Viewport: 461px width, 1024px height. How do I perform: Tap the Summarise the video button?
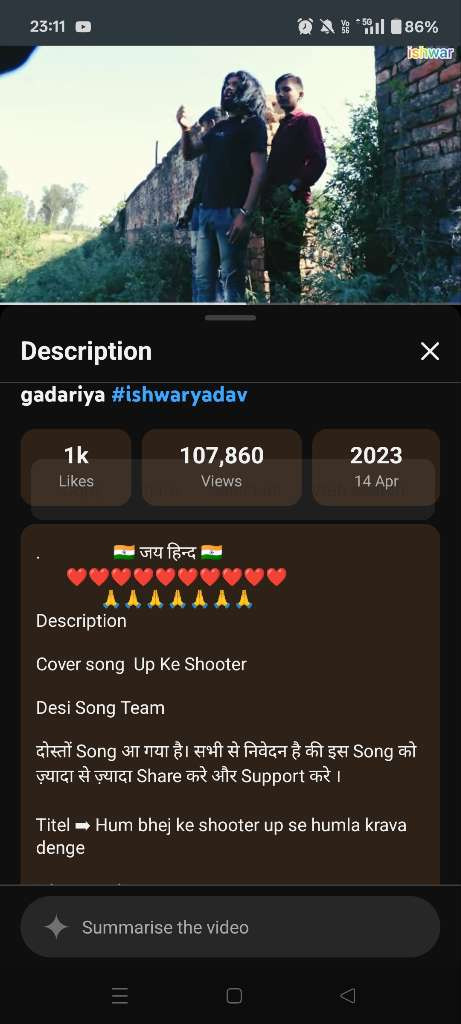230,927
